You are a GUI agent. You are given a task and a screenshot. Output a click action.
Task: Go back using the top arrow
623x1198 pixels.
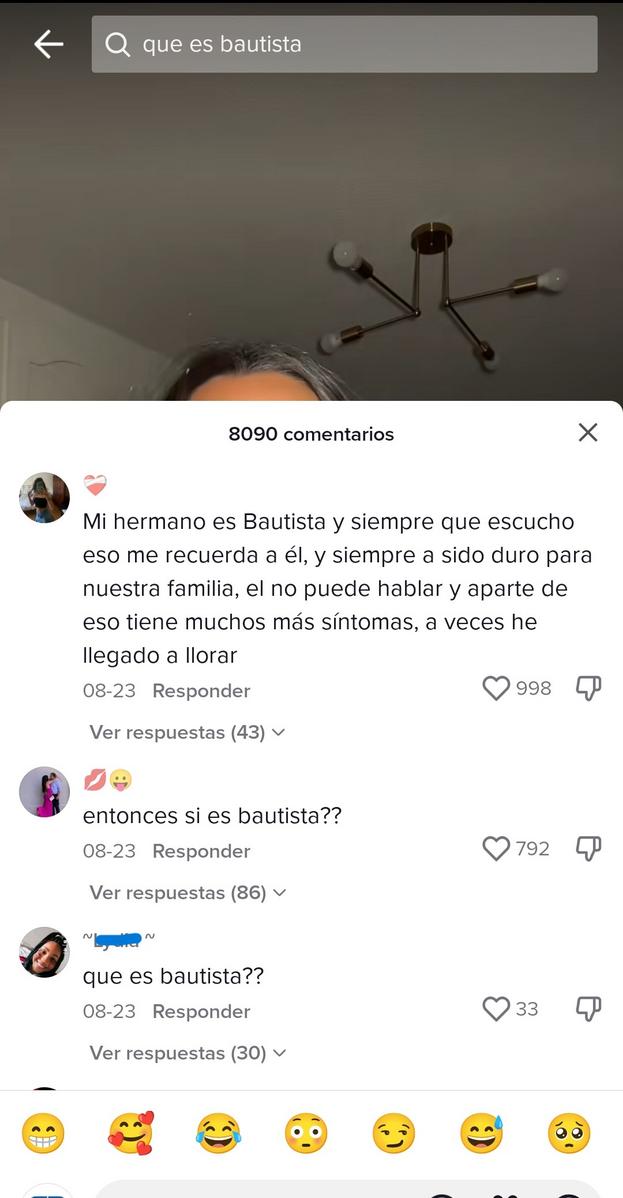(48, 44)
